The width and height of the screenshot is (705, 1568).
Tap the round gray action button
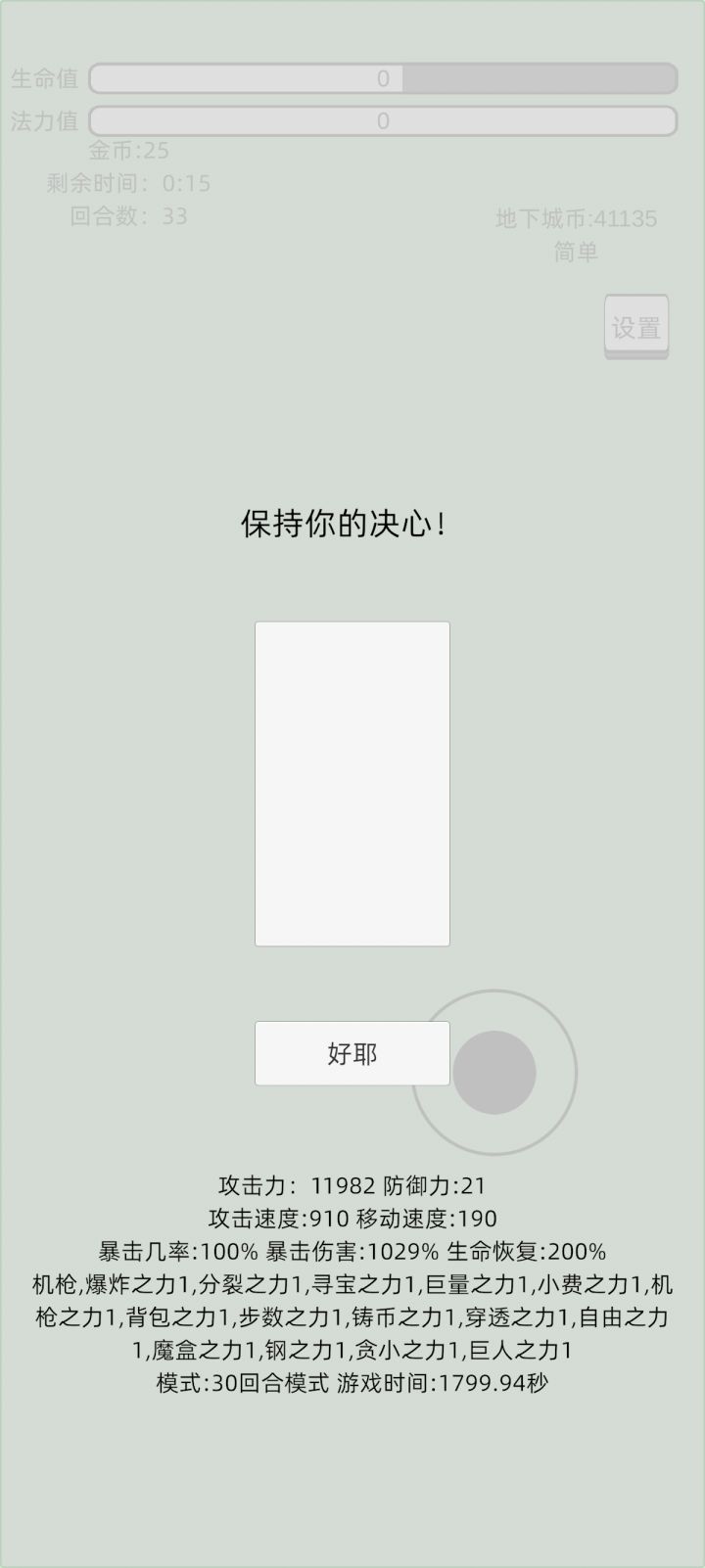coord(494,1072)
